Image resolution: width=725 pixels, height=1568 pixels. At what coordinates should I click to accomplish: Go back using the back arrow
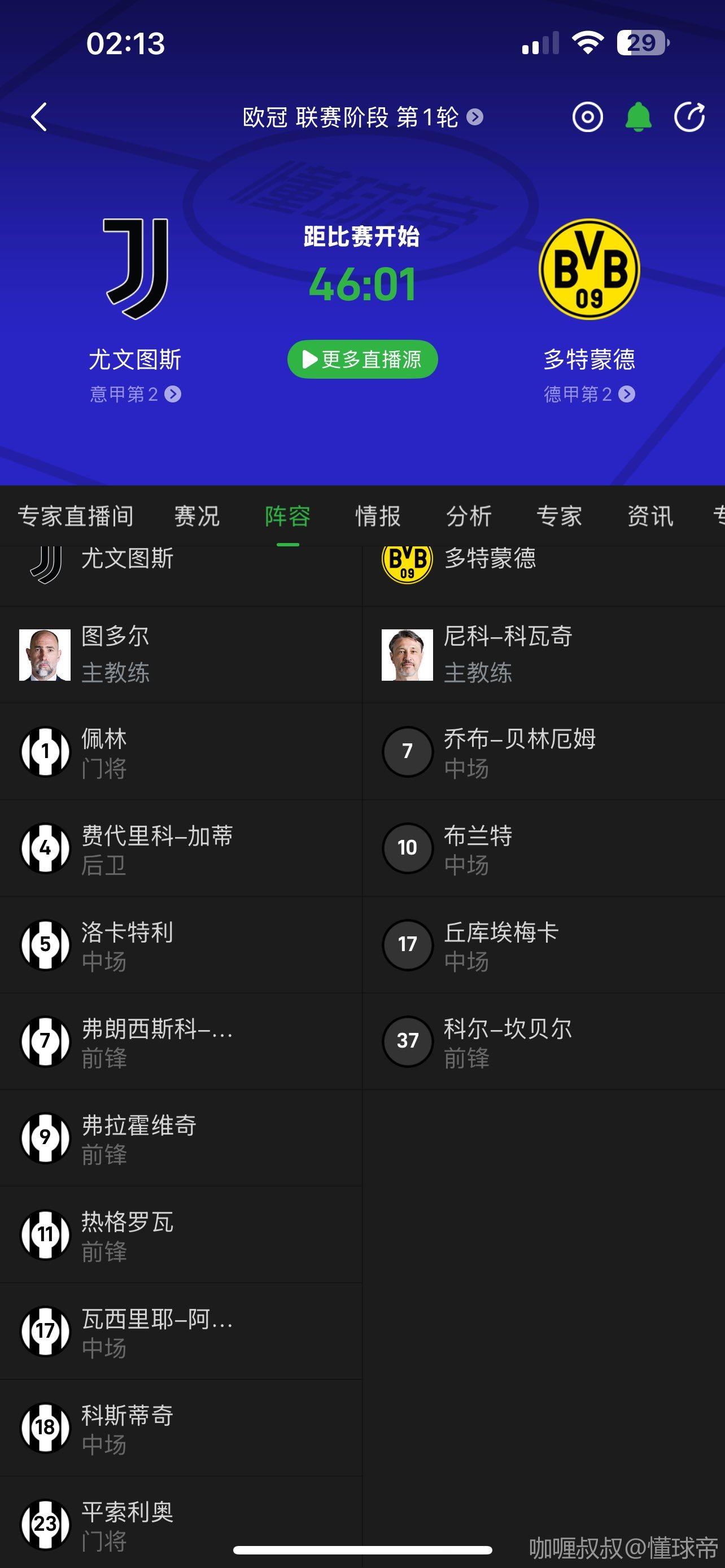39,117
